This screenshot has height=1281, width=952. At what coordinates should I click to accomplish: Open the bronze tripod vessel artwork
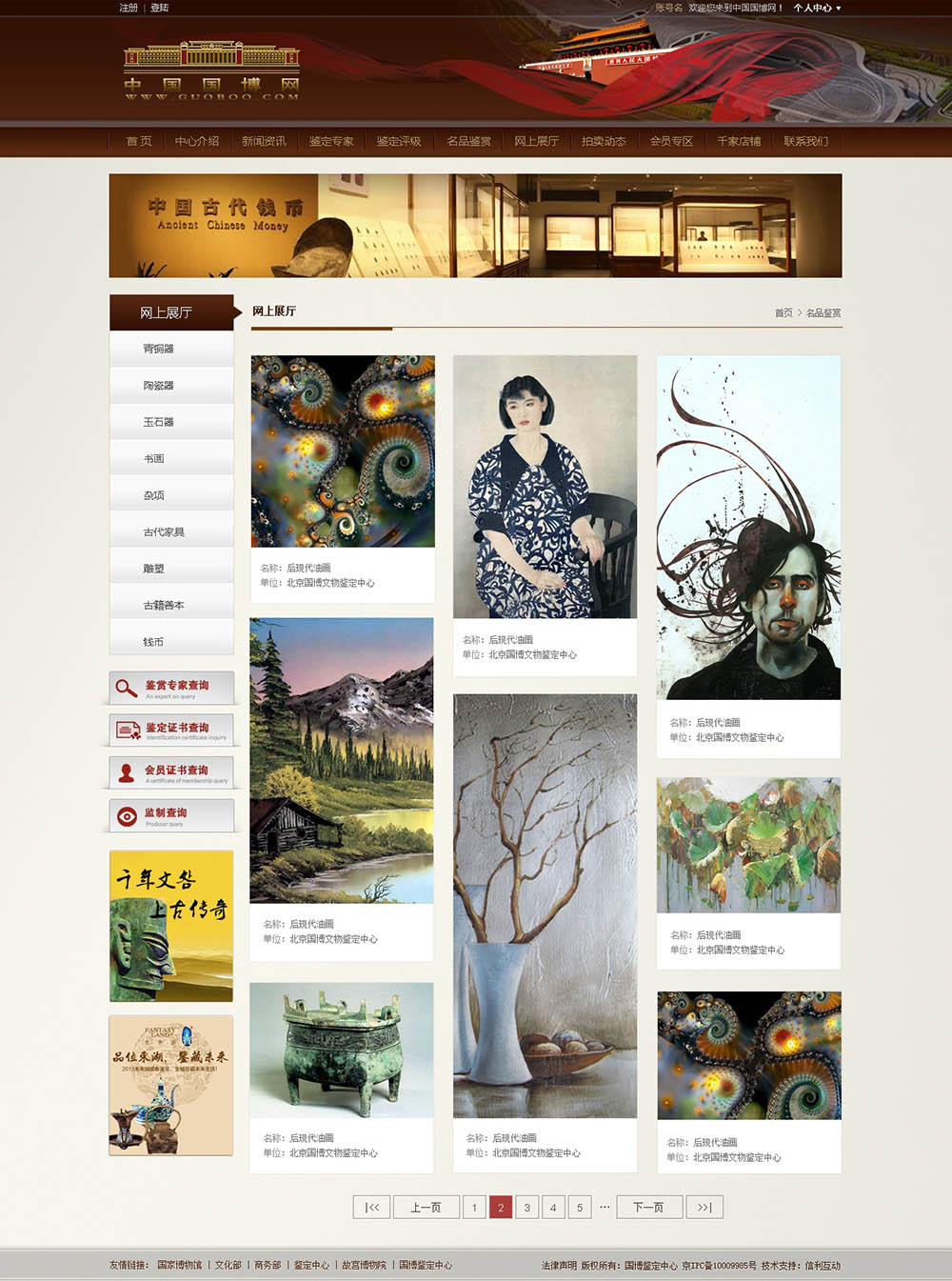click(x=341, y=1050)
